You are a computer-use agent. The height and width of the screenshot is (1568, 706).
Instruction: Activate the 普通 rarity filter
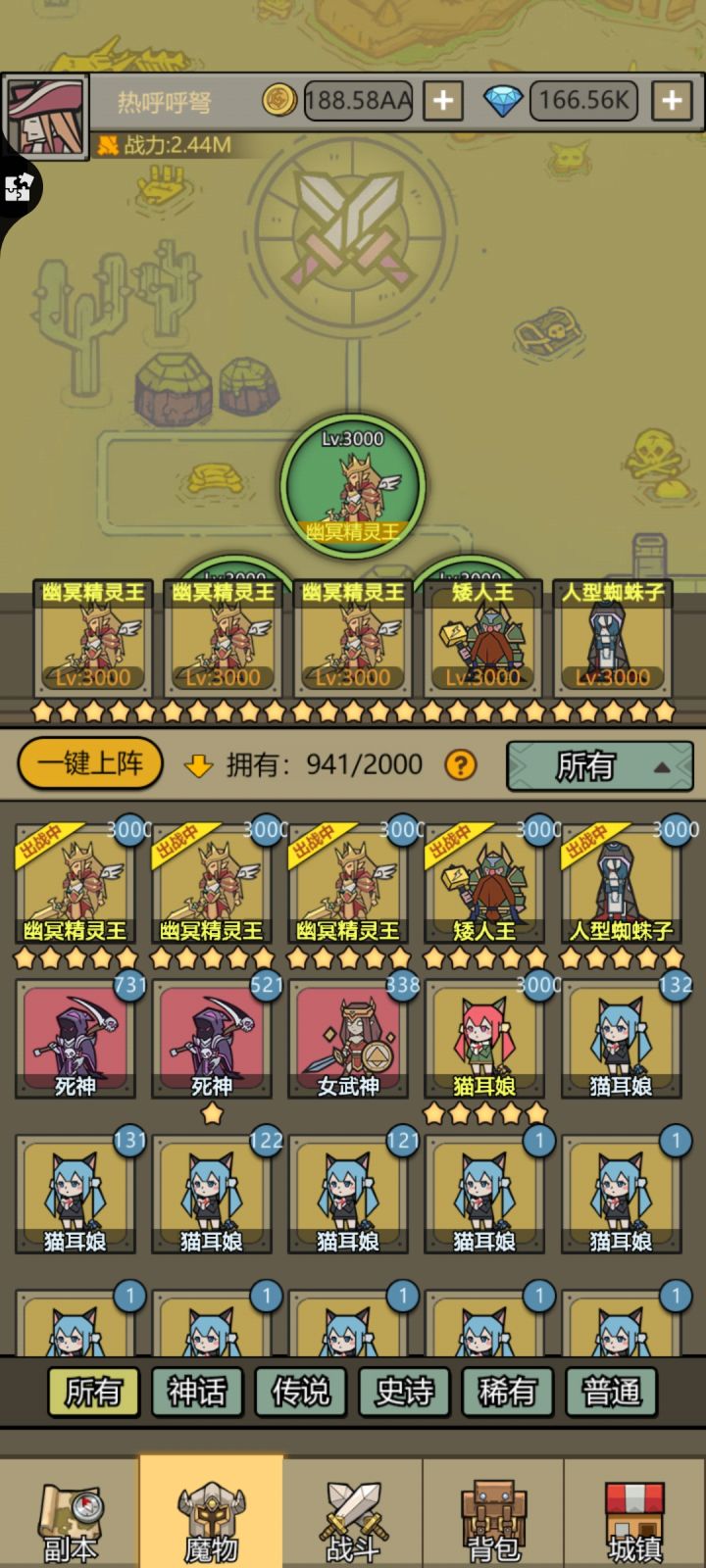[x=610, y=1393]
